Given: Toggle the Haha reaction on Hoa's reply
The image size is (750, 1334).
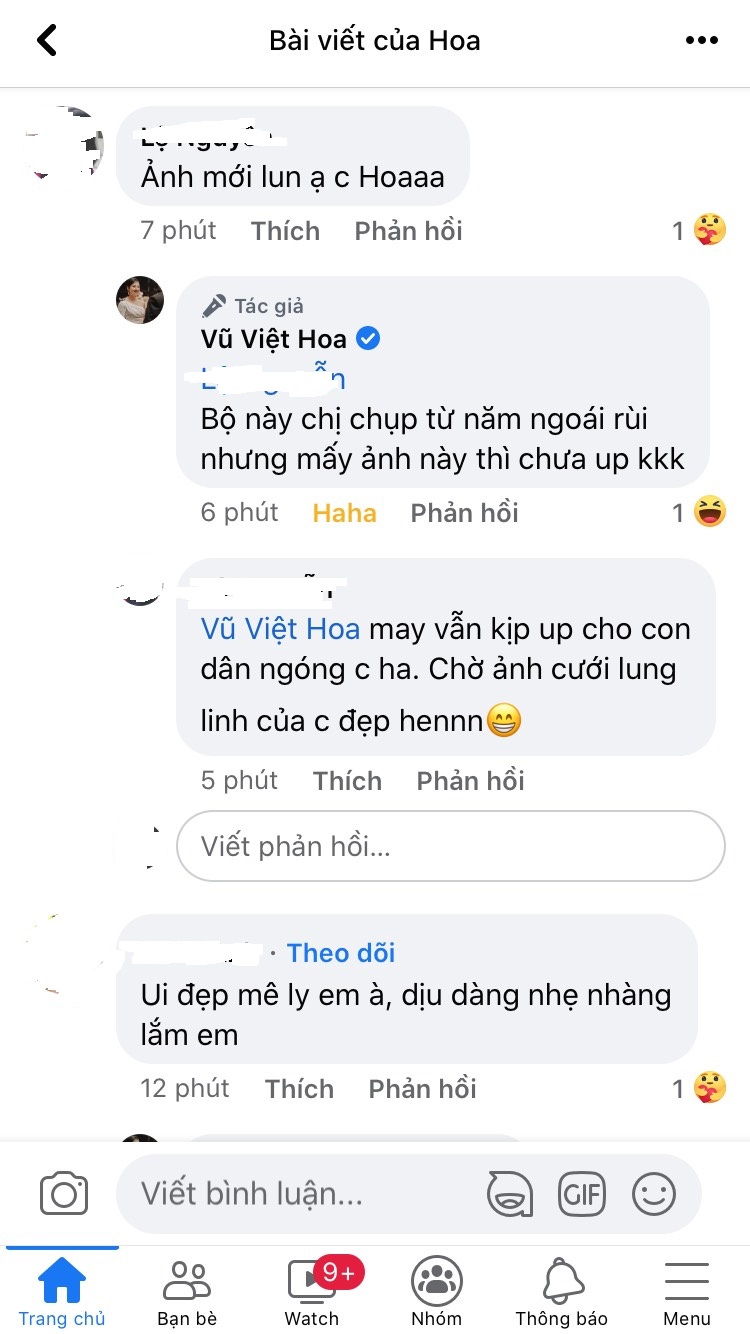Looking at the screenshot, I should coord(344,512).
